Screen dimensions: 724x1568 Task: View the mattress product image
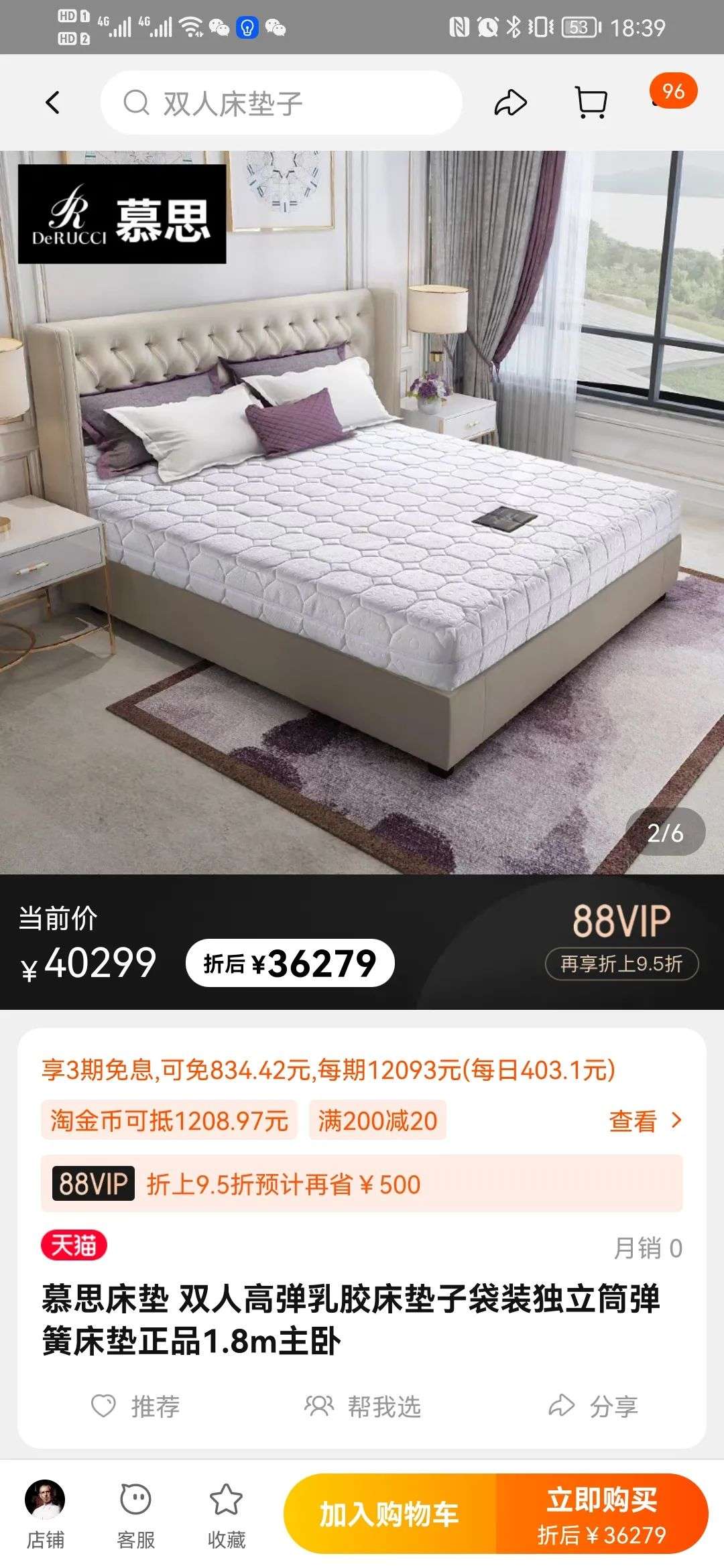tap(362, 512)
